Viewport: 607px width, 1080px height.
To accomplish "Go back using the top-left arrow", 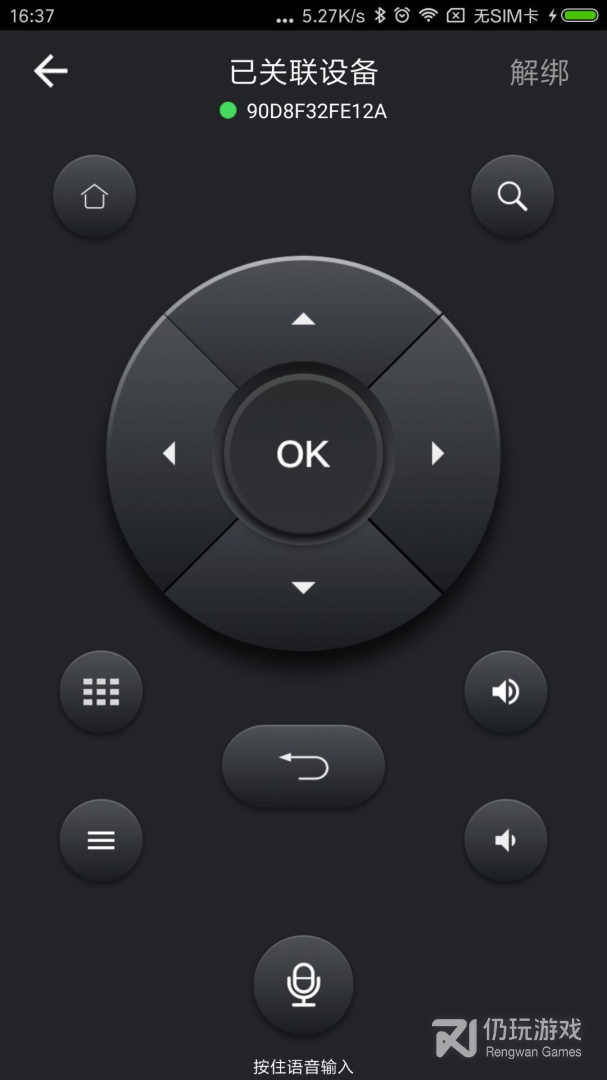I will (51, 71).
